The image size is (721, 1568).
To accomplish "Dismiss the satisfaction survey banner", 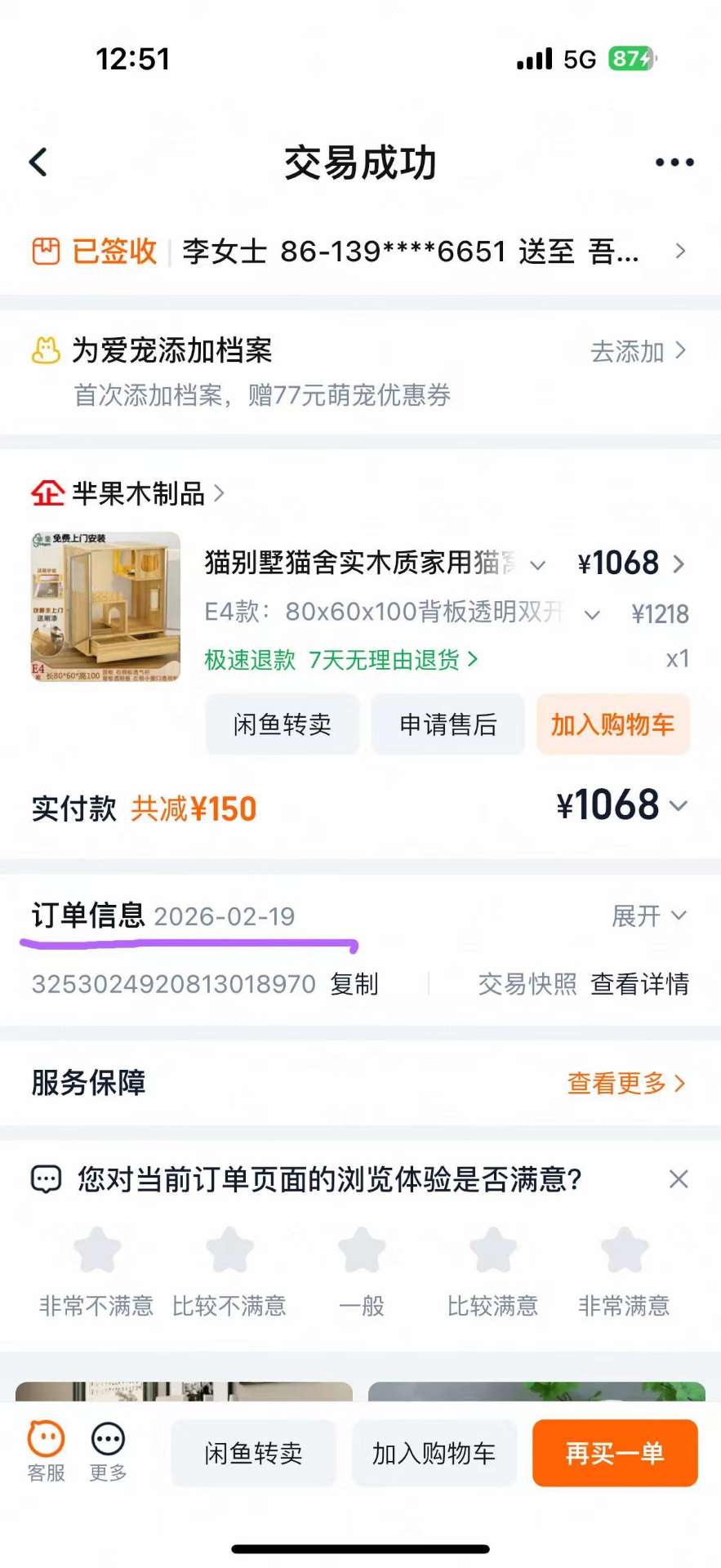I will (x=679, y=1179).
